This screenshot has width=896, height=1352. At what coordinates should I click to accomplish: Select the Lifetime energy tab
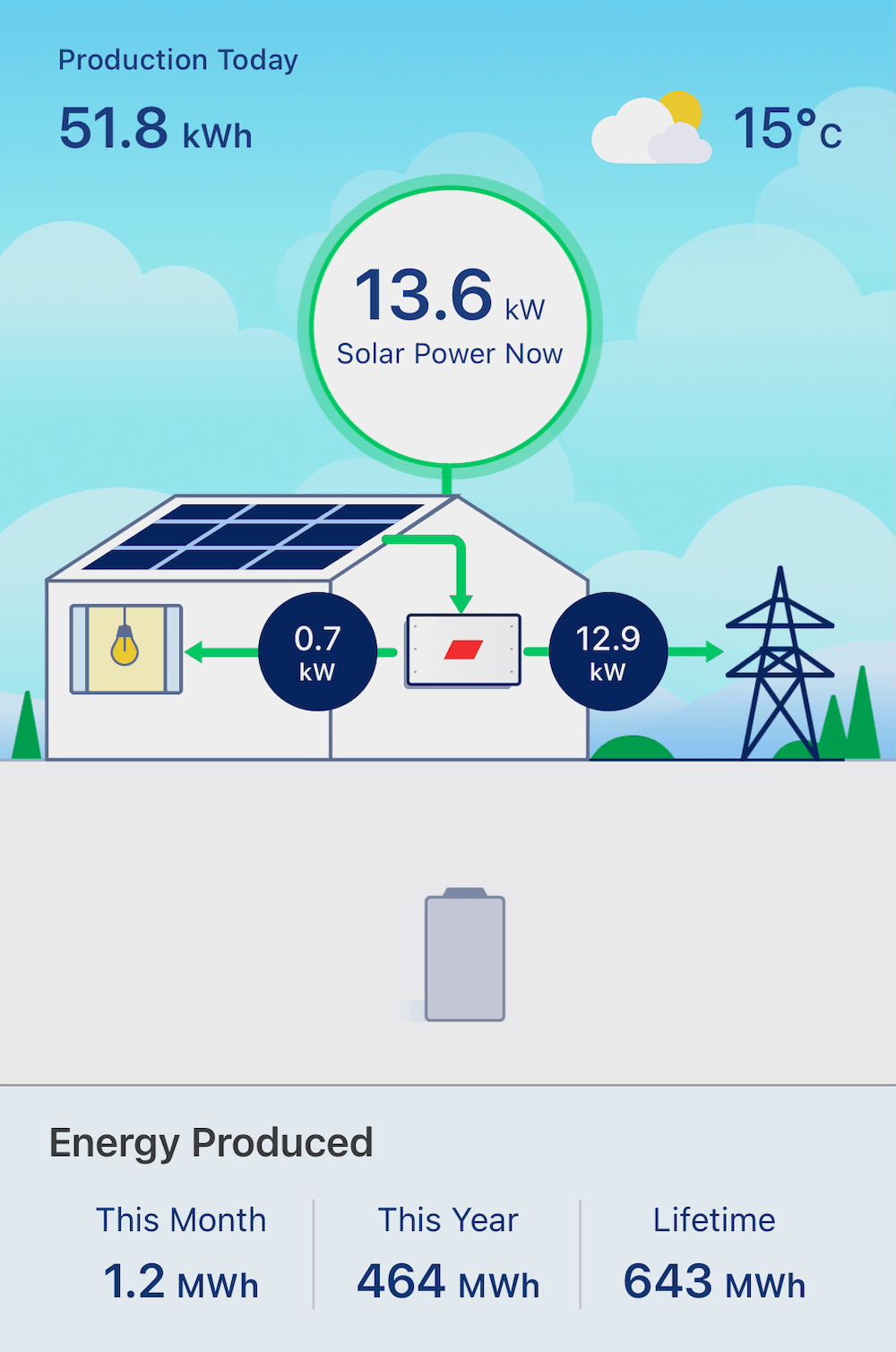pyautogui.click(x=712, y=1219)
